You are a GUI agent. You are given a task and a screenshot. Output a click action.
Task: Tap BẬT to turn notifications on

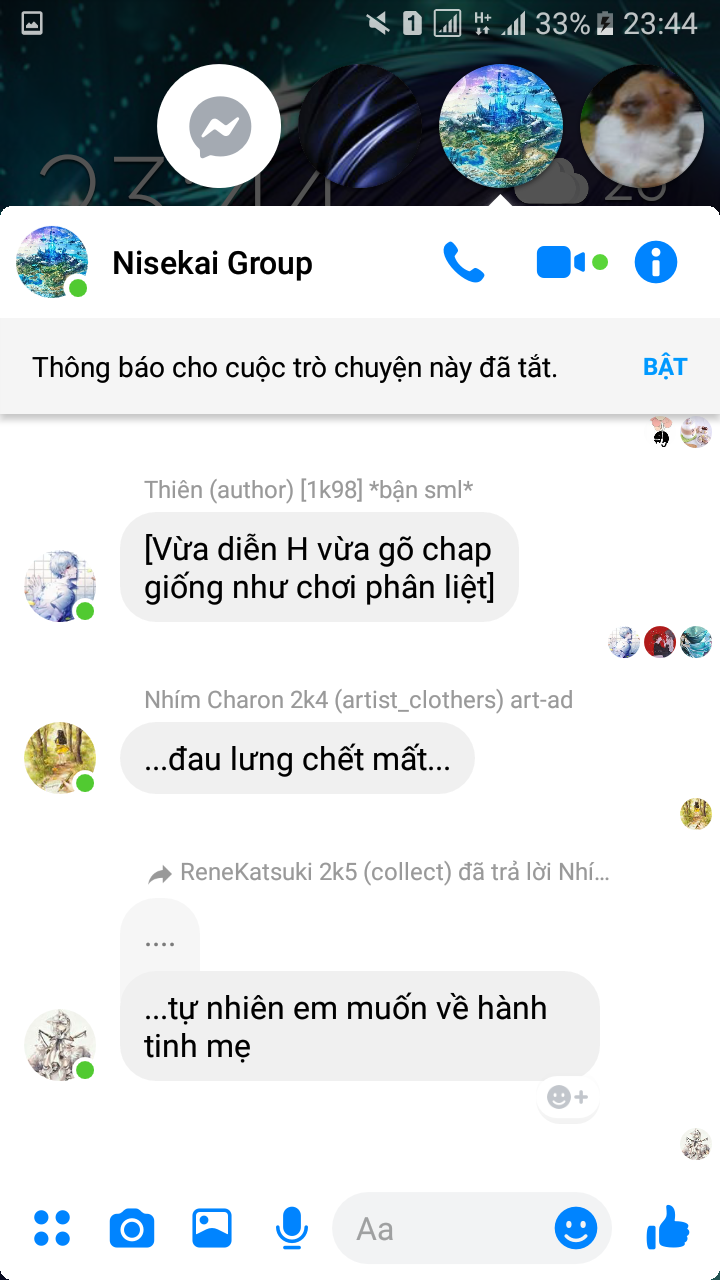coord(665,366)
